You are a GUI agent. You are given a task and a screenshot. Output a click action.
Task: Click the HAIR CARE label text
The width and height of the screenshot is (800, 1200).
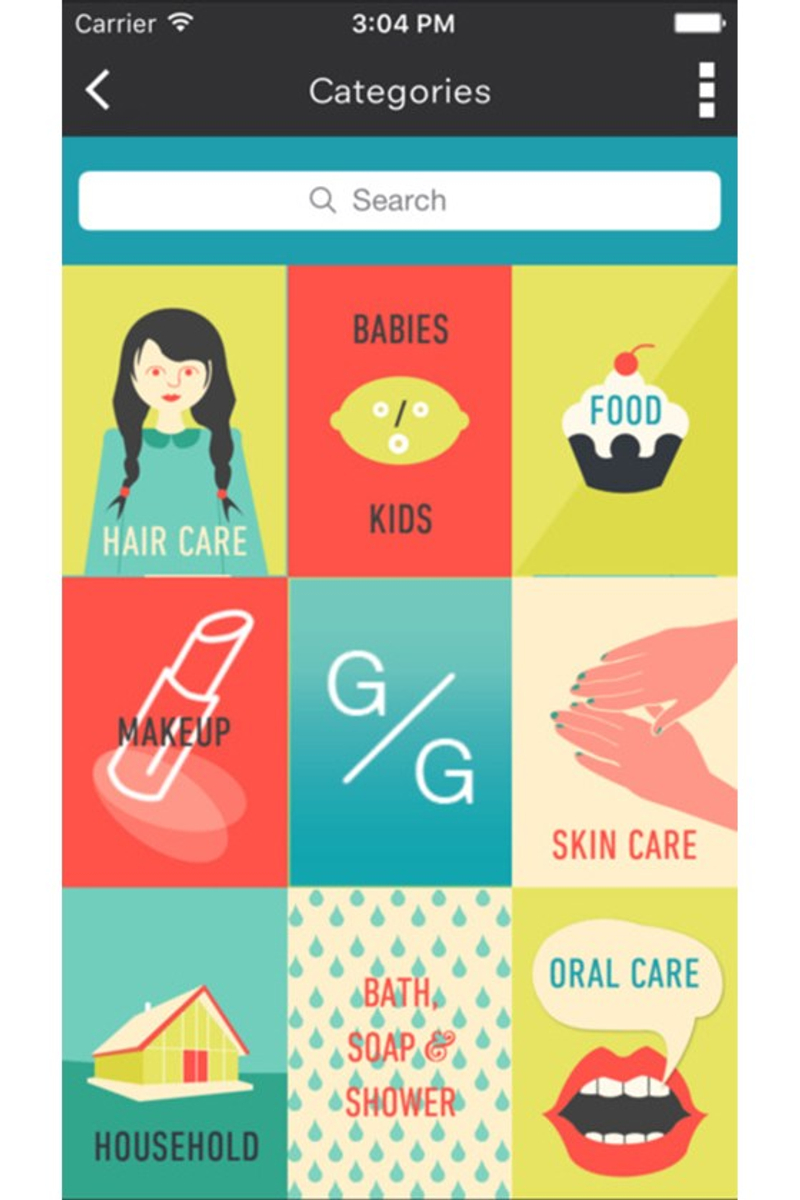[172, 541]
